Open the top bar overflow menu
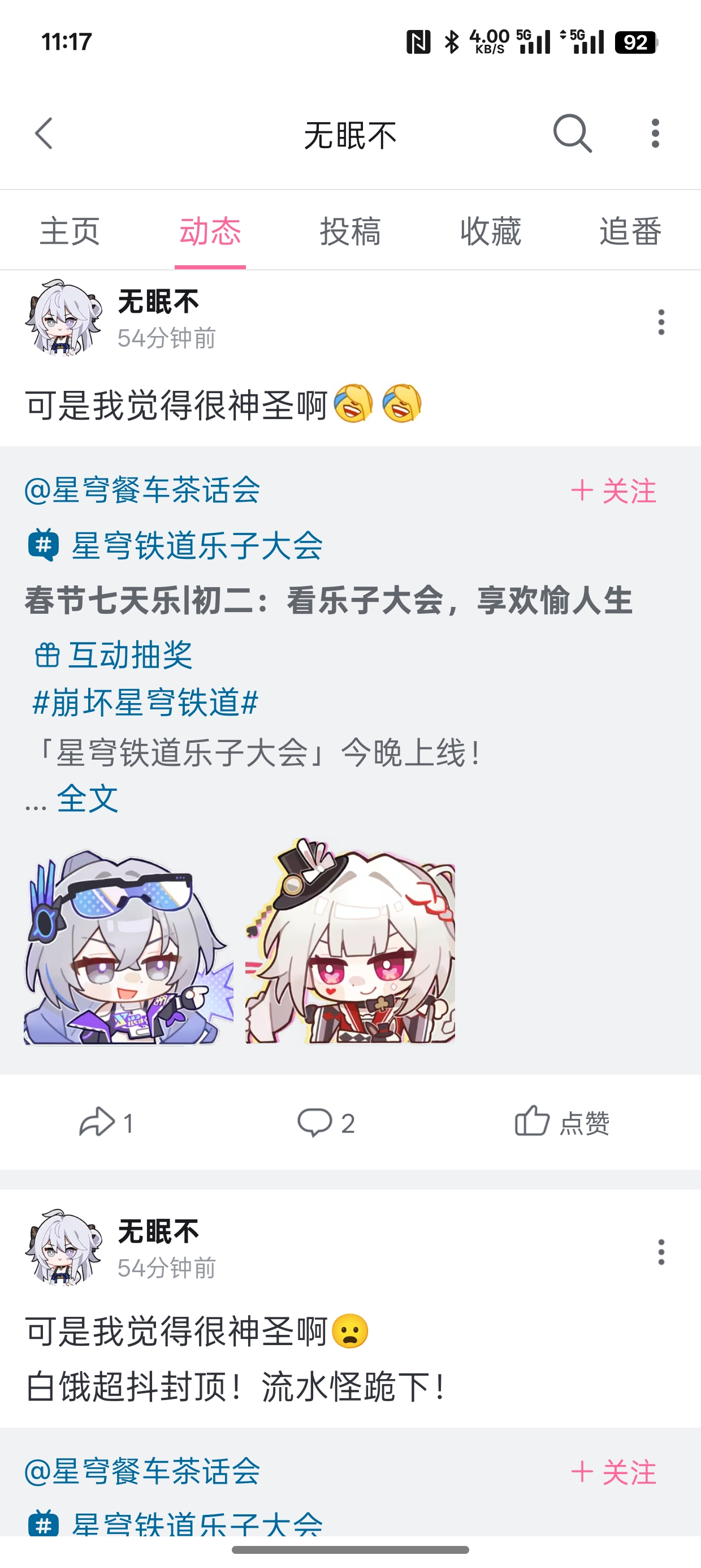701x1568 pixels. click(655, 133)
